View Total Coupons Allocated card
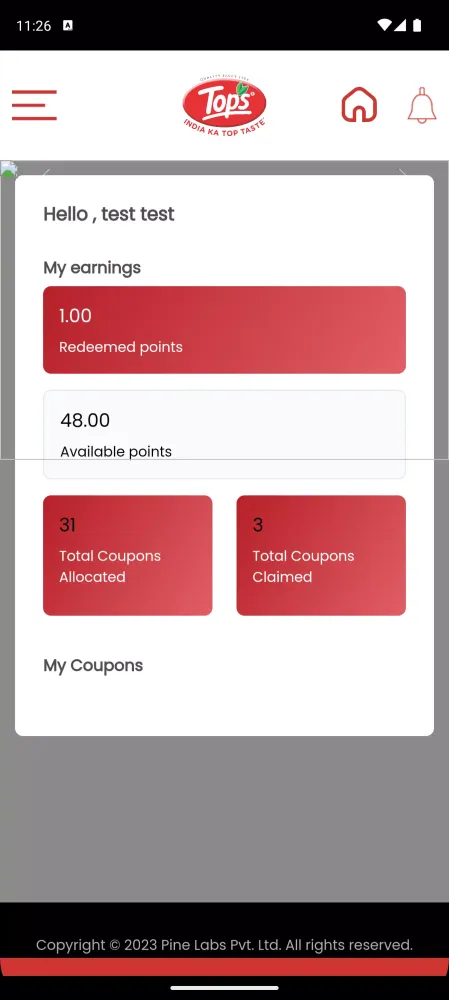 (x=128, y=555)
